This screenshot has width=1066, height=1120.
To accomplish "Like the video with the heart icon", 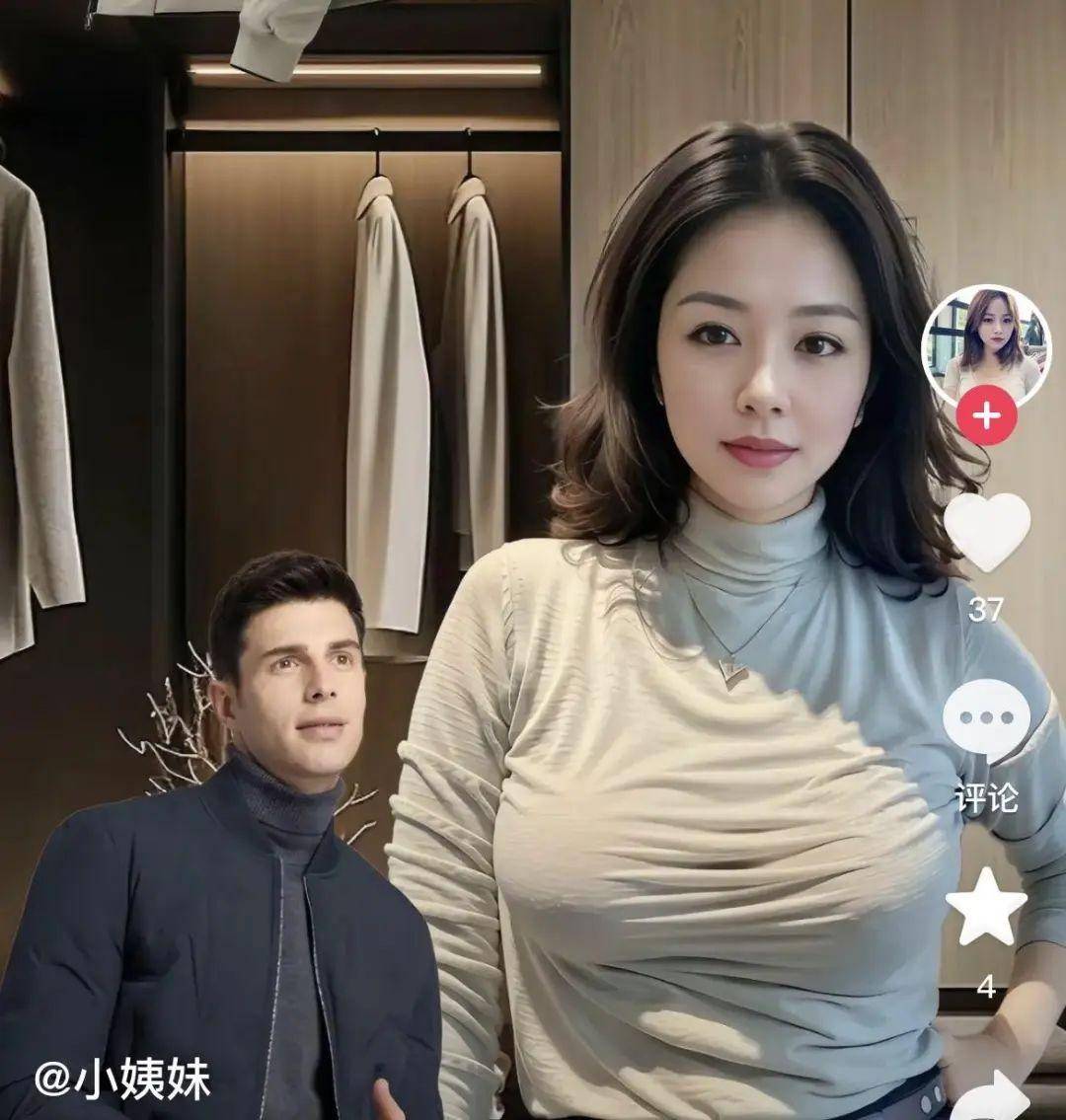I will click(x=986, y=530).
